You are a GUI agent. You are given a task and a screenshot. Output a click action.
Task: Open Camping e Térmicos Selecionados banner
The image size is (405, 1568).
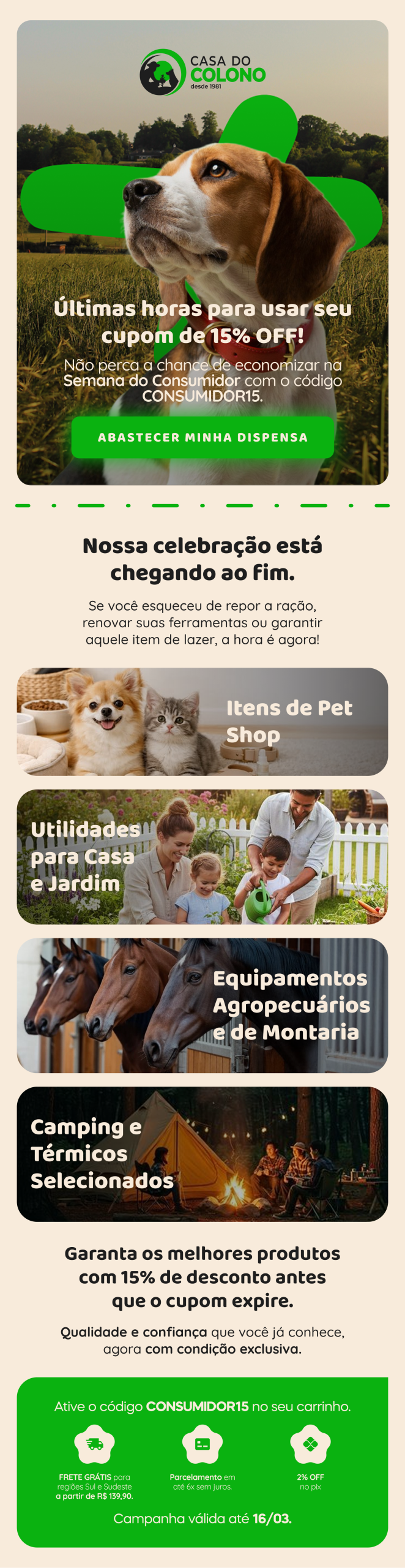pos(202,1154)
